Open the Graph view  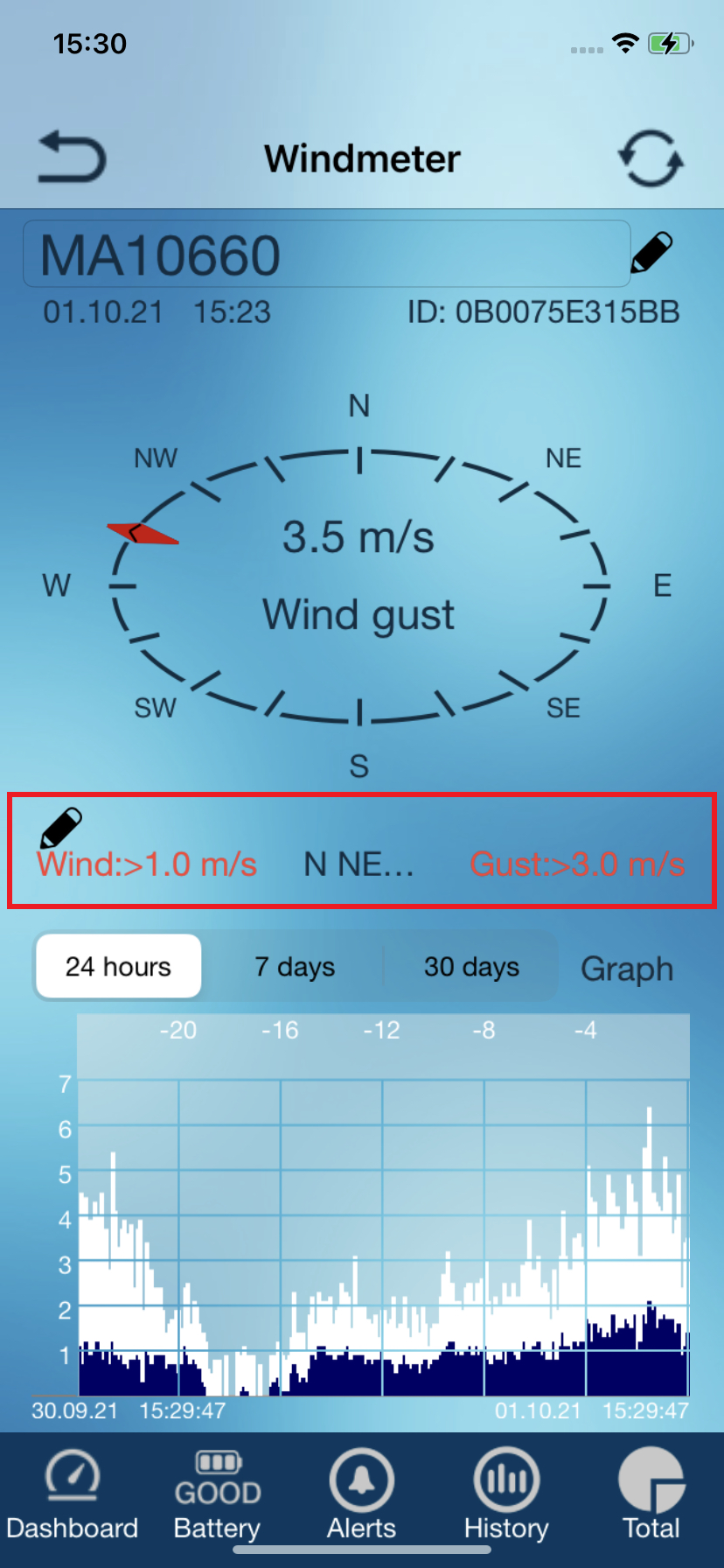(x=627, y=969)
